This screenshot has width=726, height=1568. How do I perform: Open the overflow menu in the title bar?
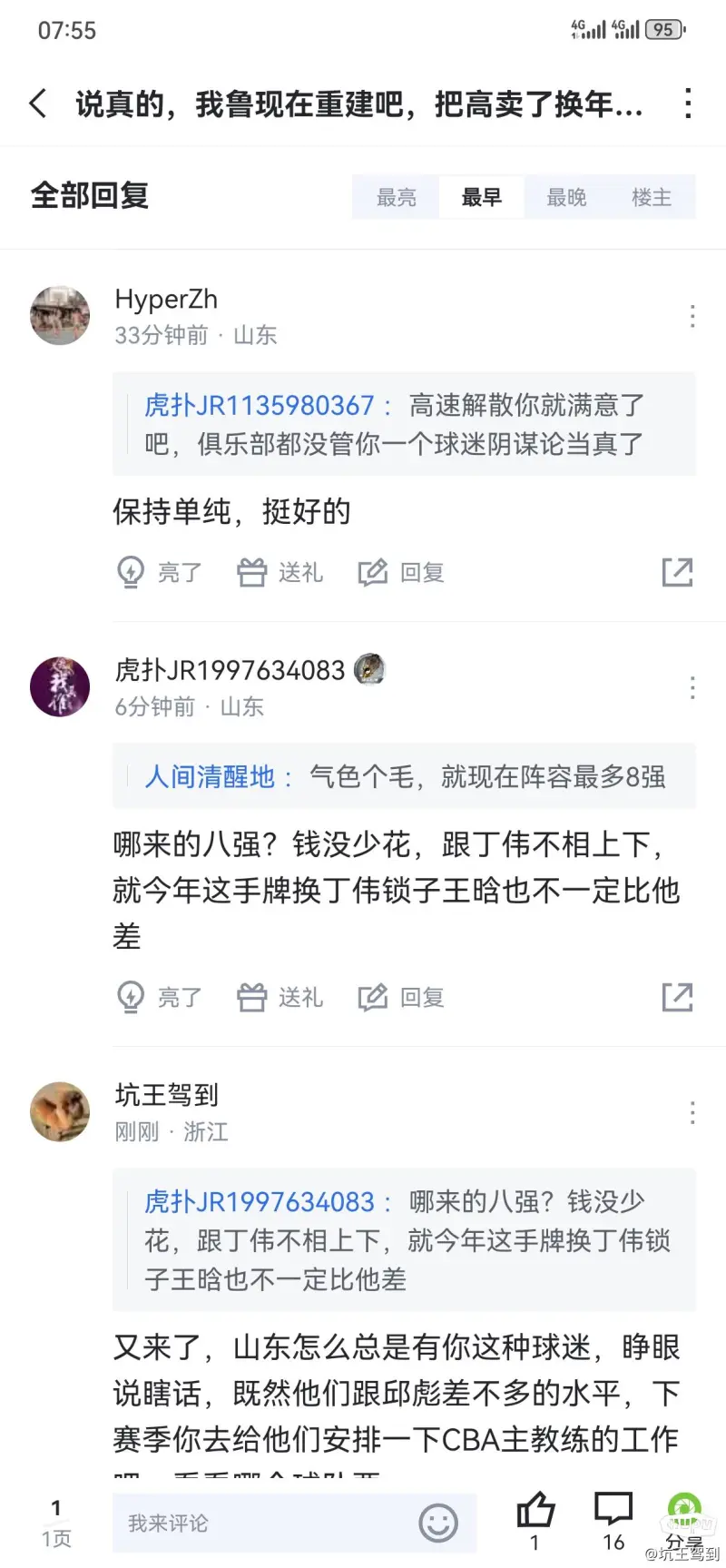[x=688, y=104]
